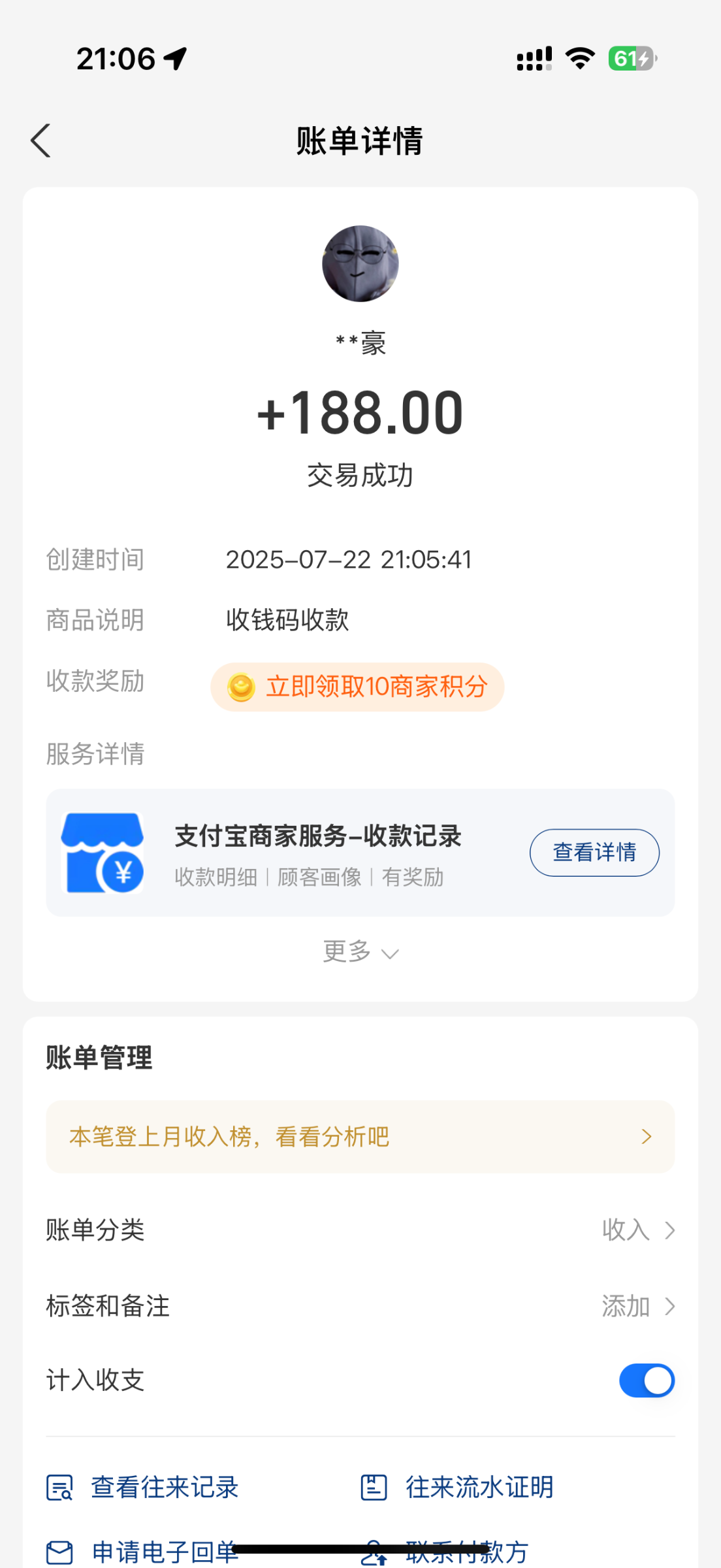Viewport: 721px width, 1568px height.
Task: Go back from the 账单详情 page
Action: tap(40, 140)
